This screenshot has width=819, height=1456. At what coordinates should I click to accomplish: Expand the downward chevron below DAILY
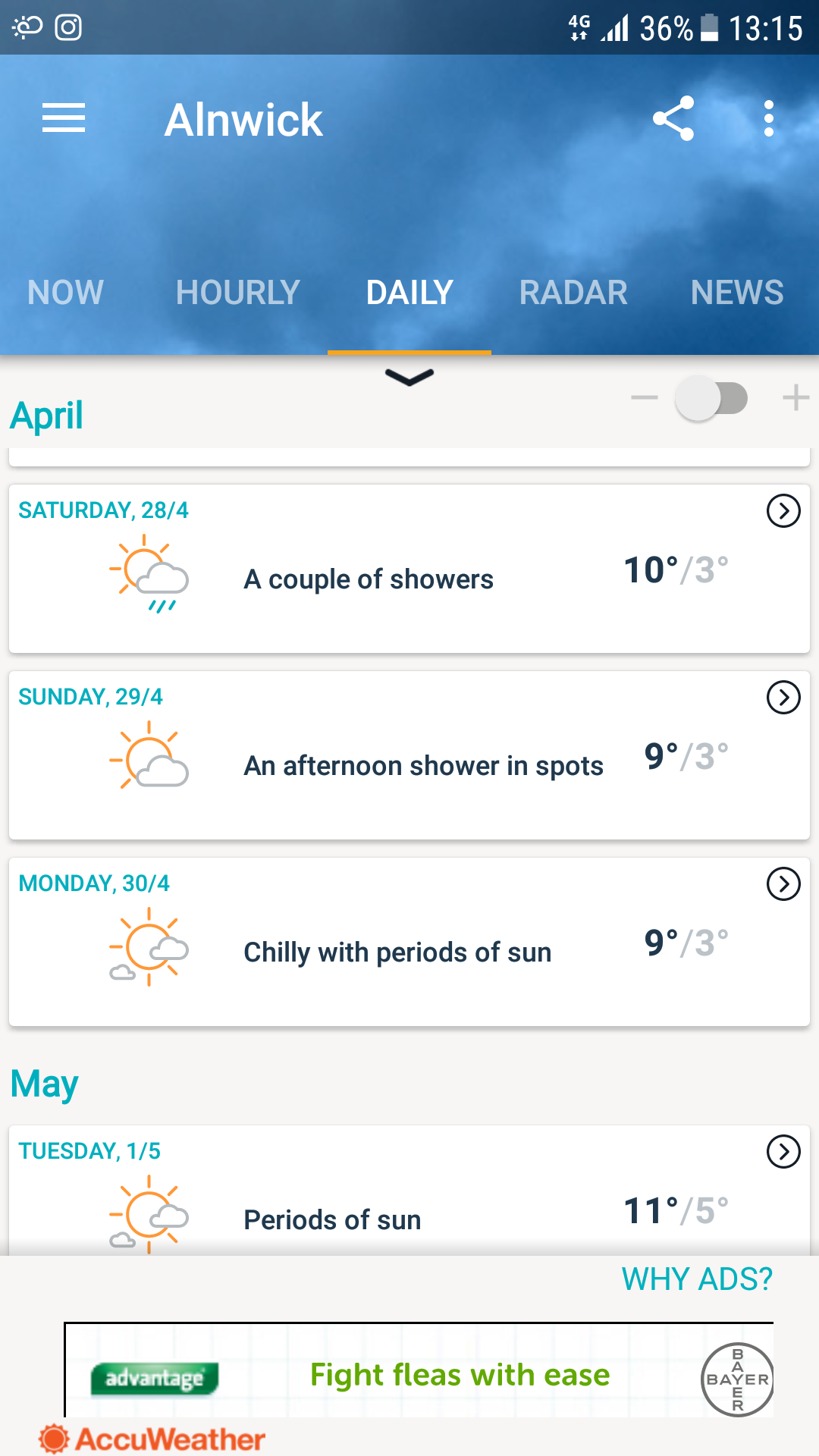[409, 377]
